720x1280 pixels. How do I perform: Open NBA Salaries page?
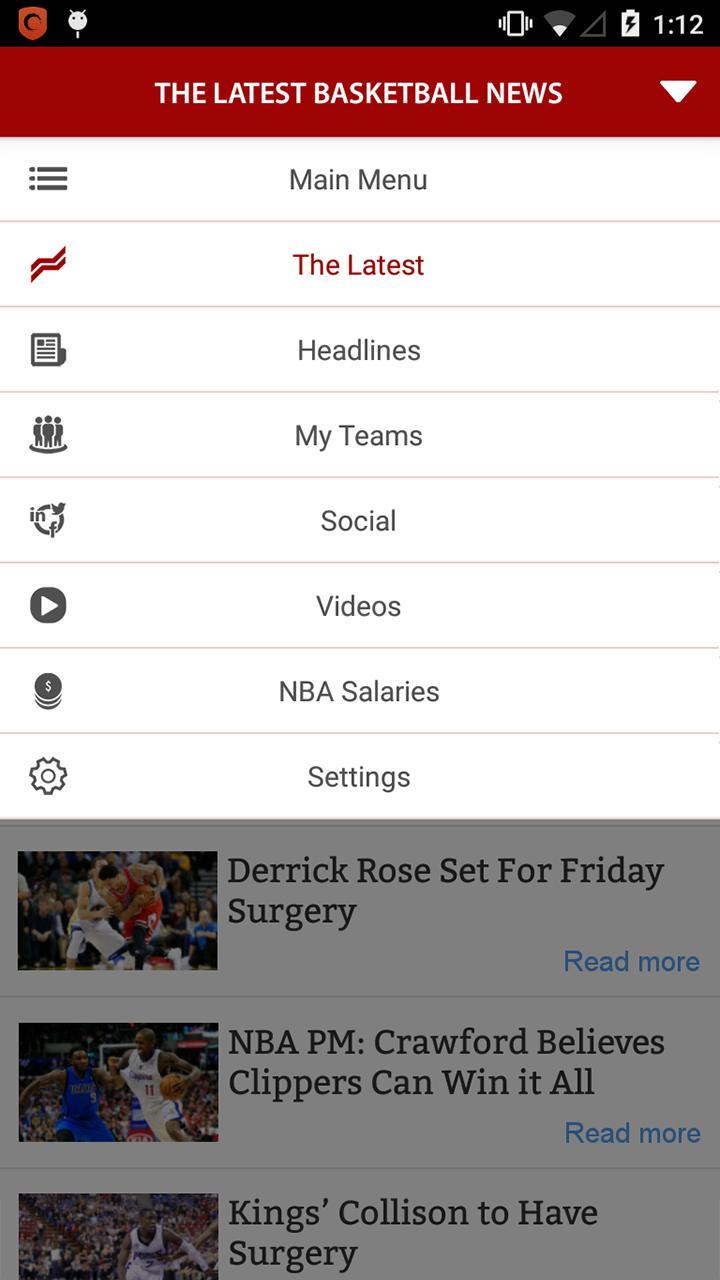click(358, 690)
